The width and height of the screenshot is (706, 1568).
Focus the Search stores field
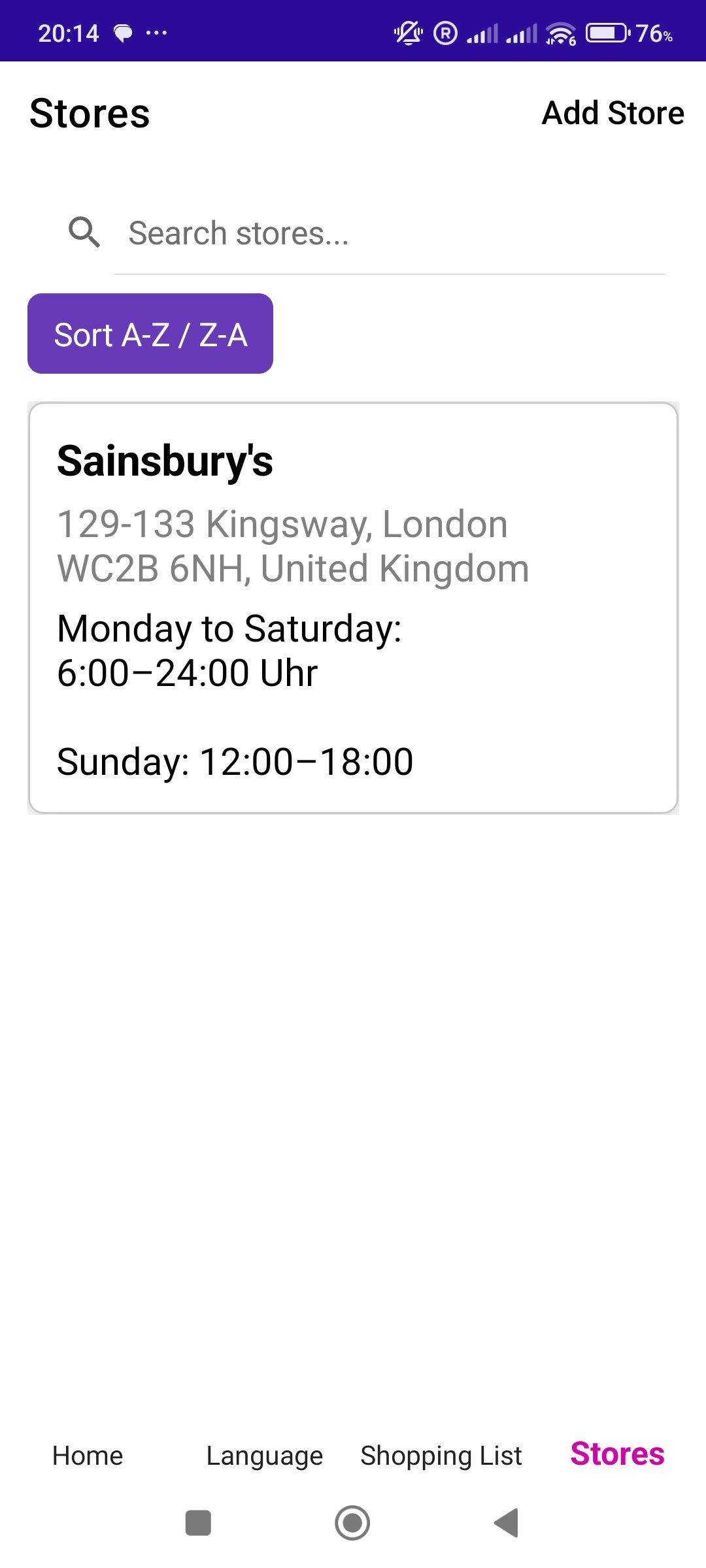coord(389,233)
